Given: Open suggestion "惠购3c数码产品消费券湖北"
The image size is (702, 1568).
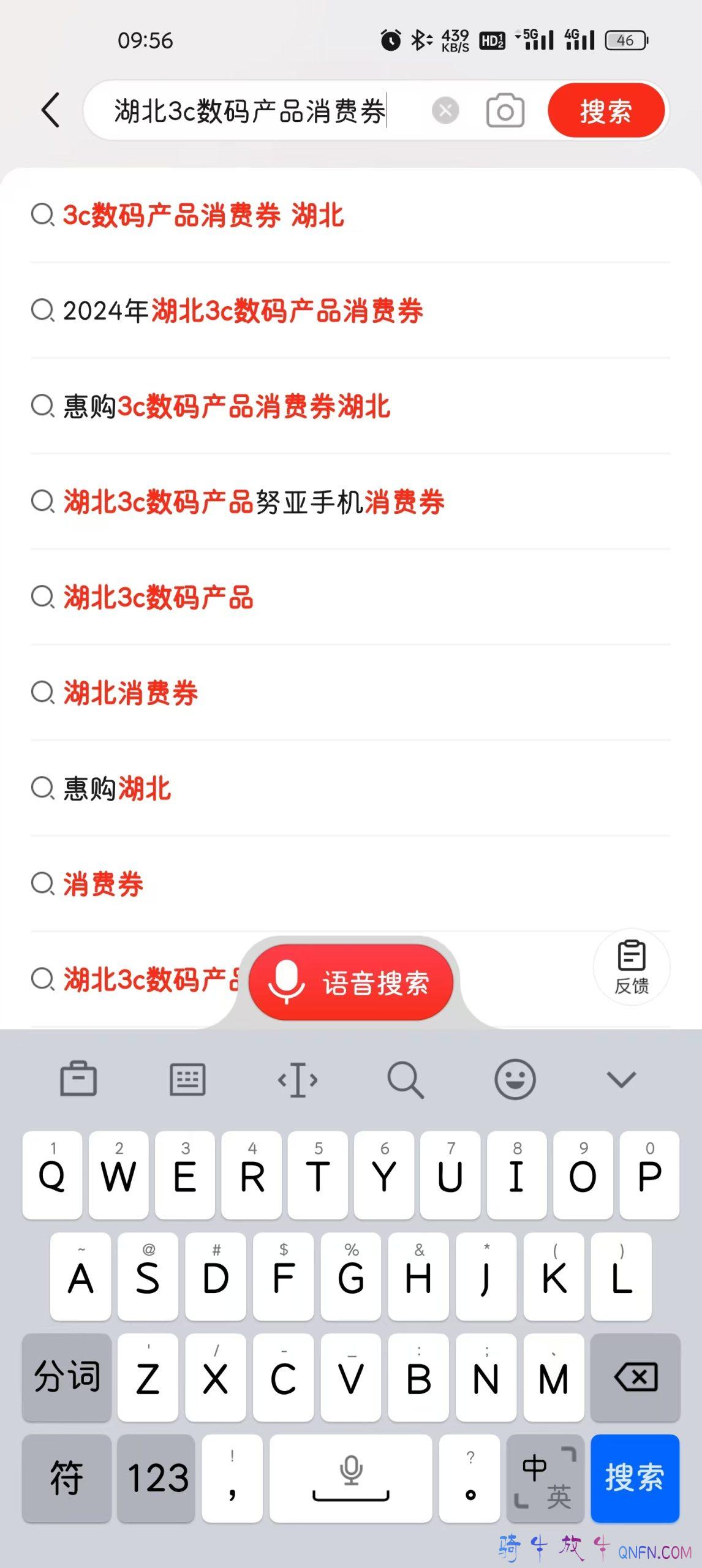Looking at the screenshot, I should click(227, 407).
